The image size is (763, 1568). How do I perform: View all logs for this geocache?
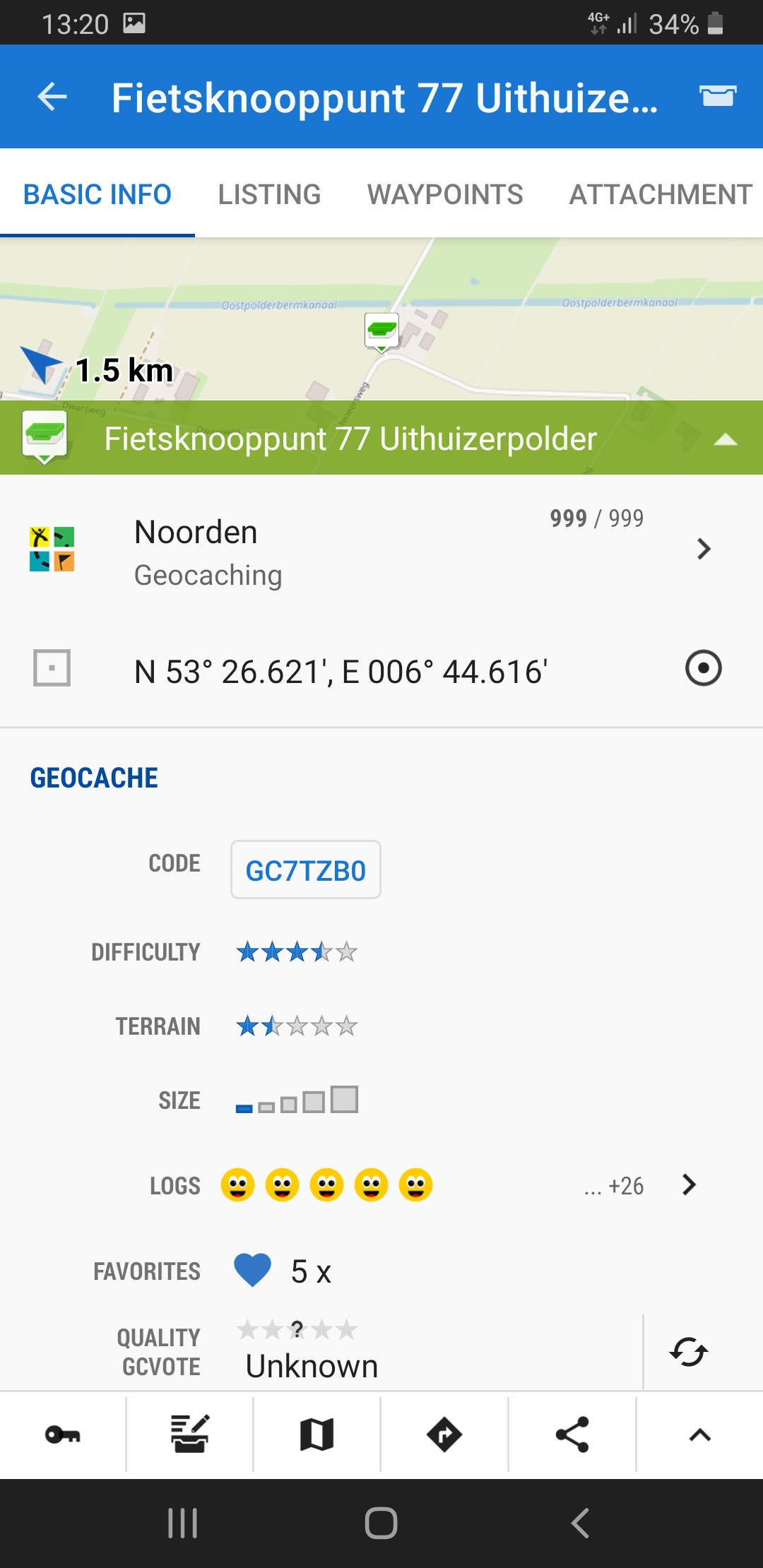tap(689, 1184)
